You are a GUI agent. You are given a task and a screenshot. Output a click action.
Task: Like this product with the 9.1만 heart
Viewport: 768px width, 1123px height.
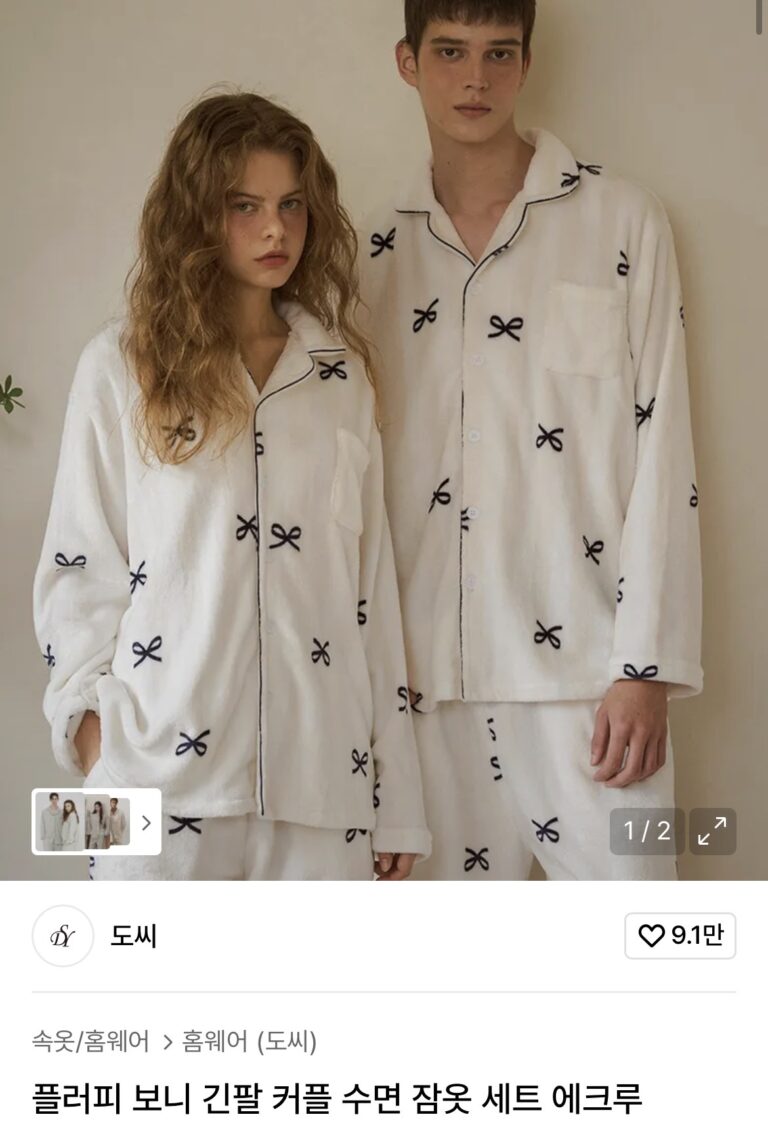click(680, 936)
